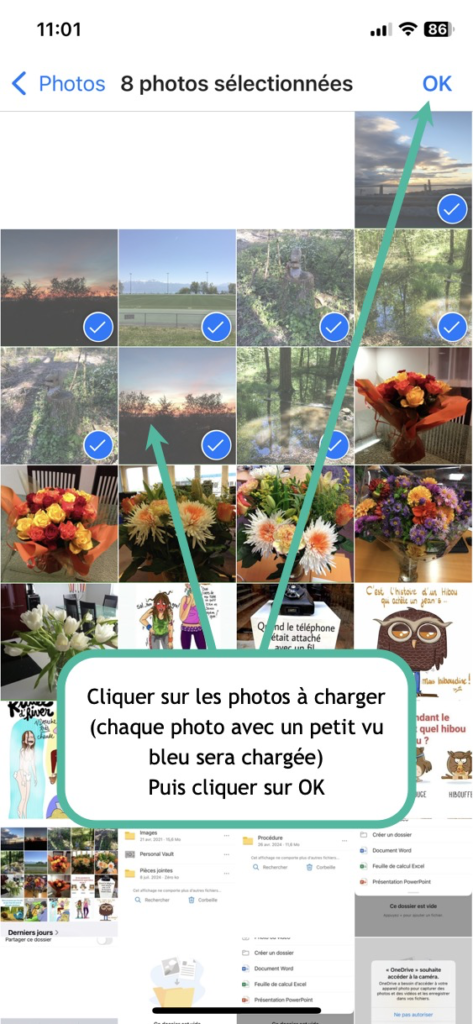The image size is (473, 1024).
Task: Confirm the selection with OK
Action: coord(437,84)
